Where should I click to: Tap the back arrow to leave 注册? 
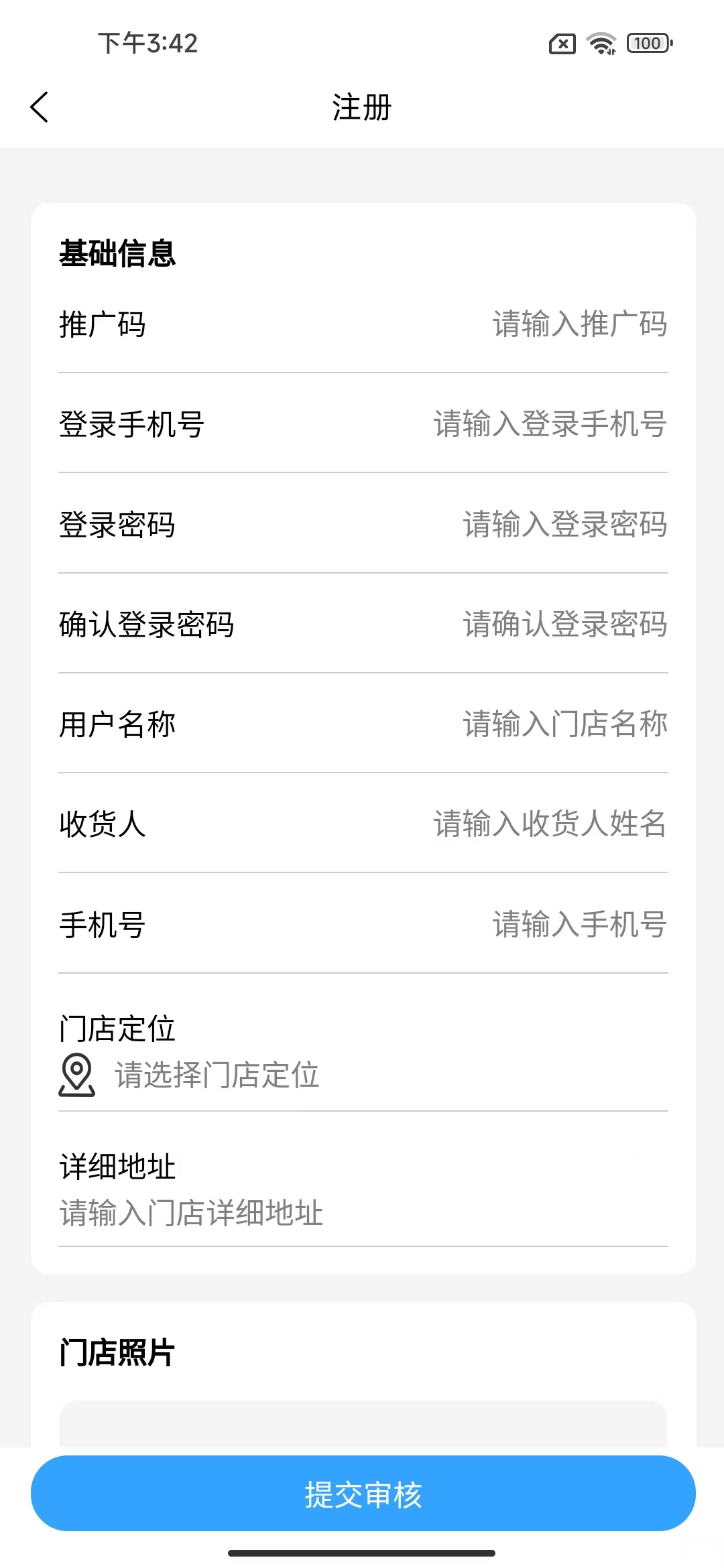pyautogui.click(x=39, y=106)
